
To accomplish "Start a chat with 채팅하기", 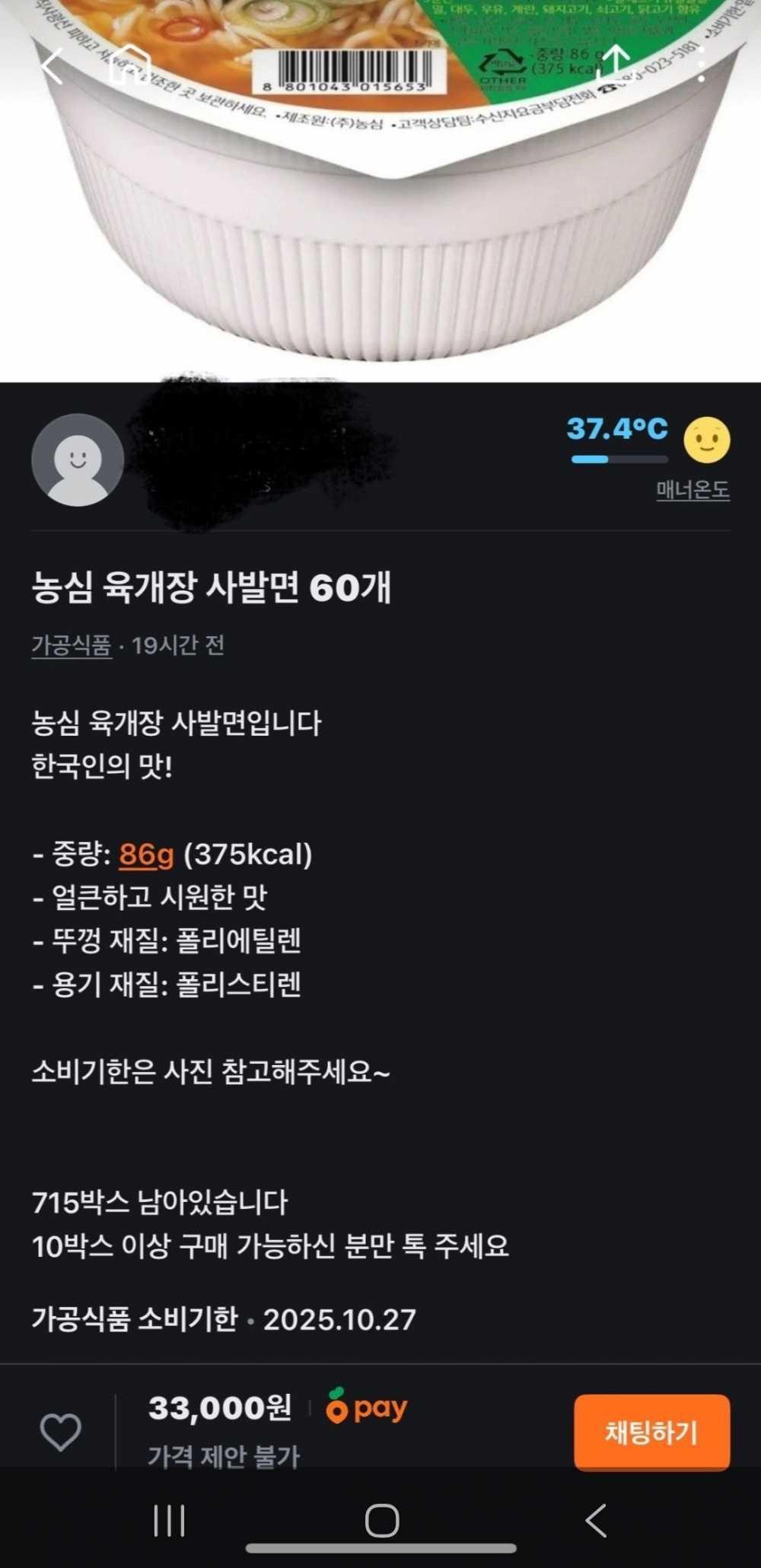I will point(651,1432).
